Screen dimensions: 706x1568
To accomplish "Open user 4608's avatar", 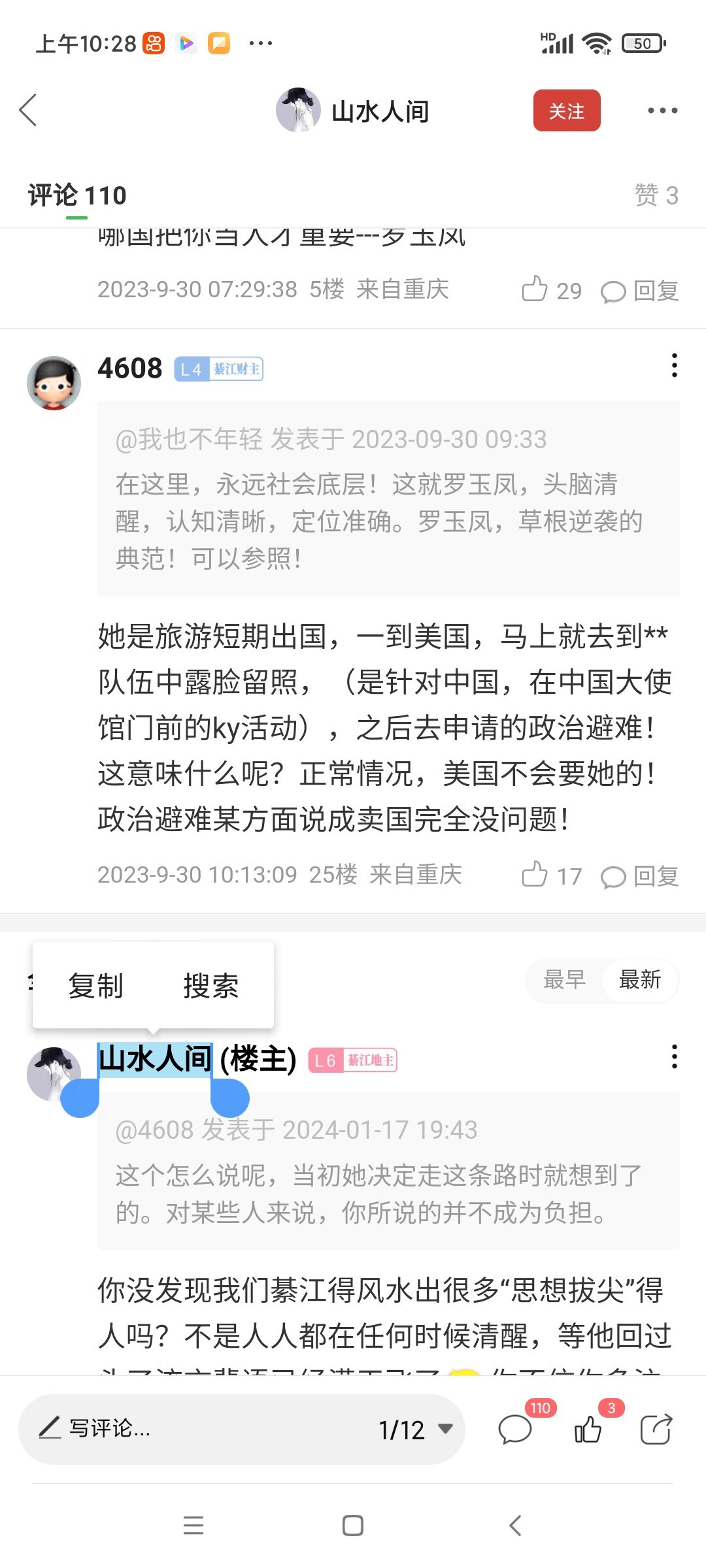I will [x=54, y=383].
